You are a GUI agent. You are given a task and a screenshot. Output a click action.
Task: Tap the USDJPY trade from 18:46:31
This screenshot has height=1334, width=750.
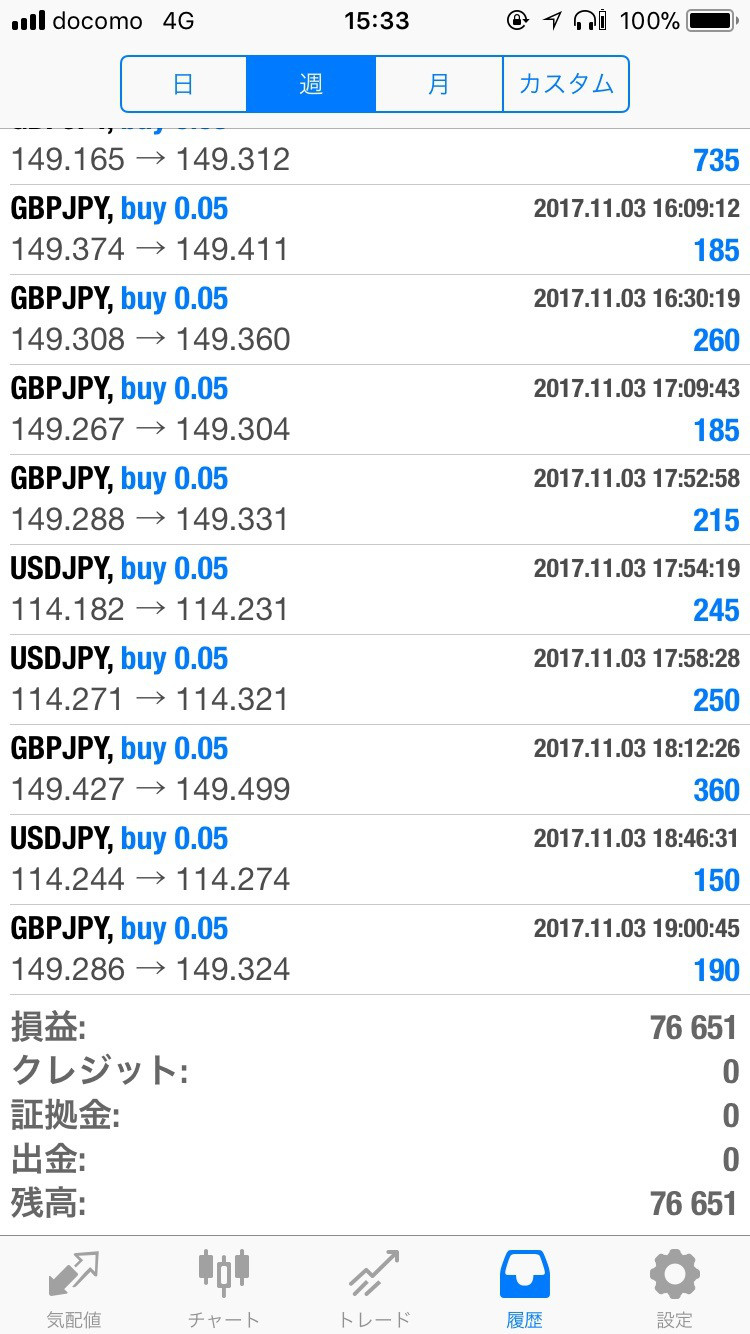click(375, 860)
